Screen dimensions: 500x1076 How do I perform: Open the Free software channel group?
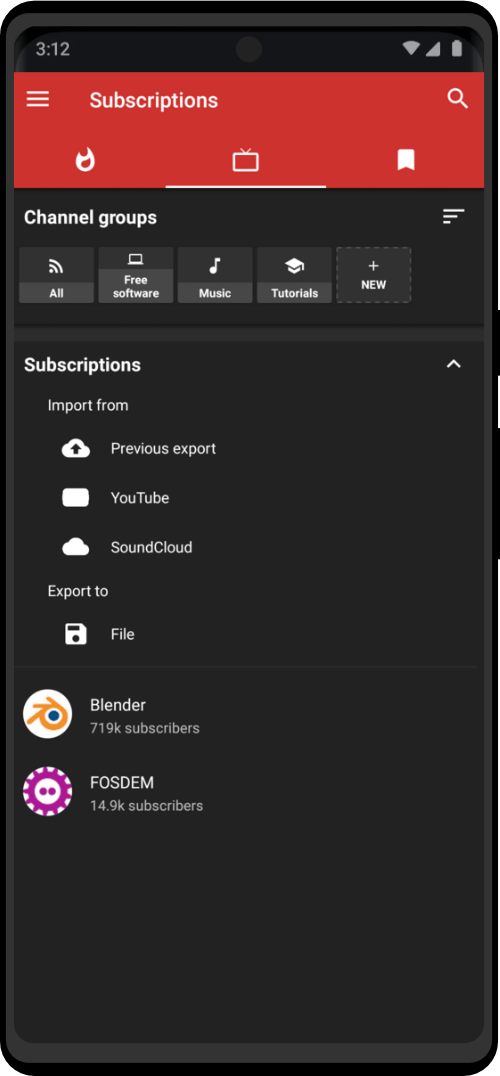[136, 275]
